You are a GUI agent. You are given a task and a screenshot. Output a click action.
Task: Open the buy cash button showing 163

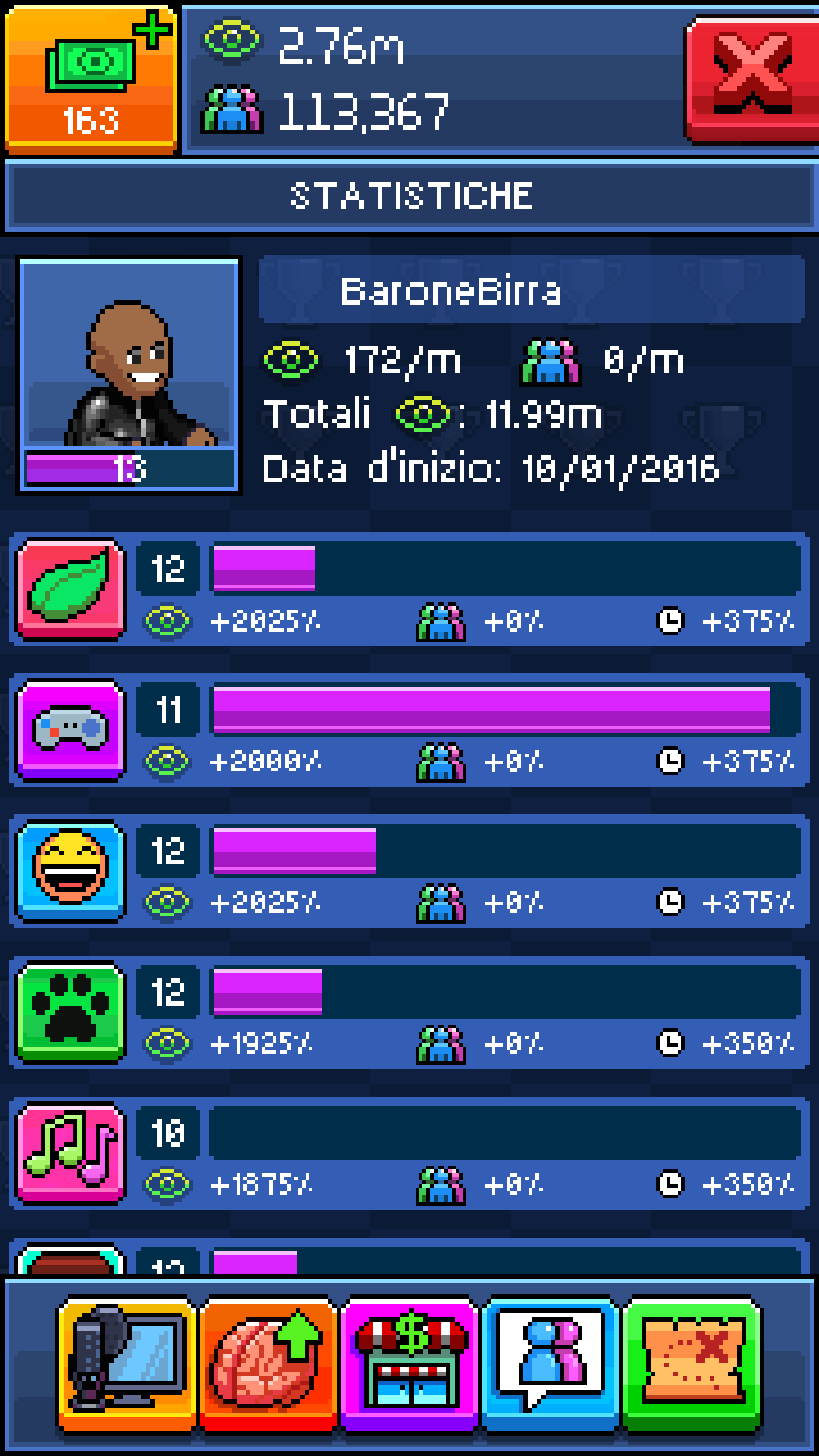click(90, 78)
